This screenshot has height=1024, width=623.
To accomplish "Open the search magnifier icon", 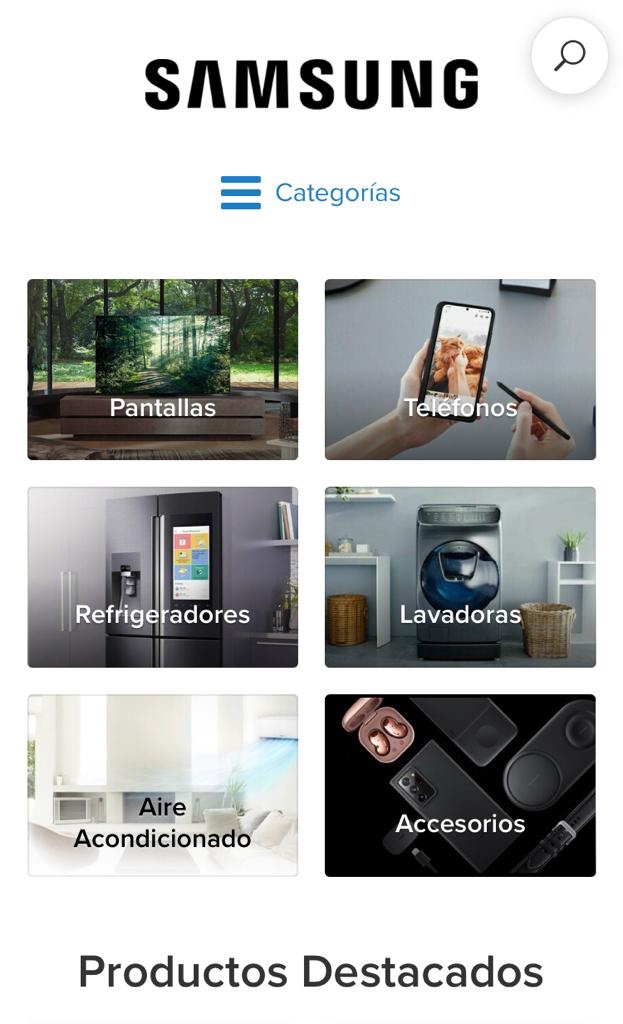I will pos(569,56).
